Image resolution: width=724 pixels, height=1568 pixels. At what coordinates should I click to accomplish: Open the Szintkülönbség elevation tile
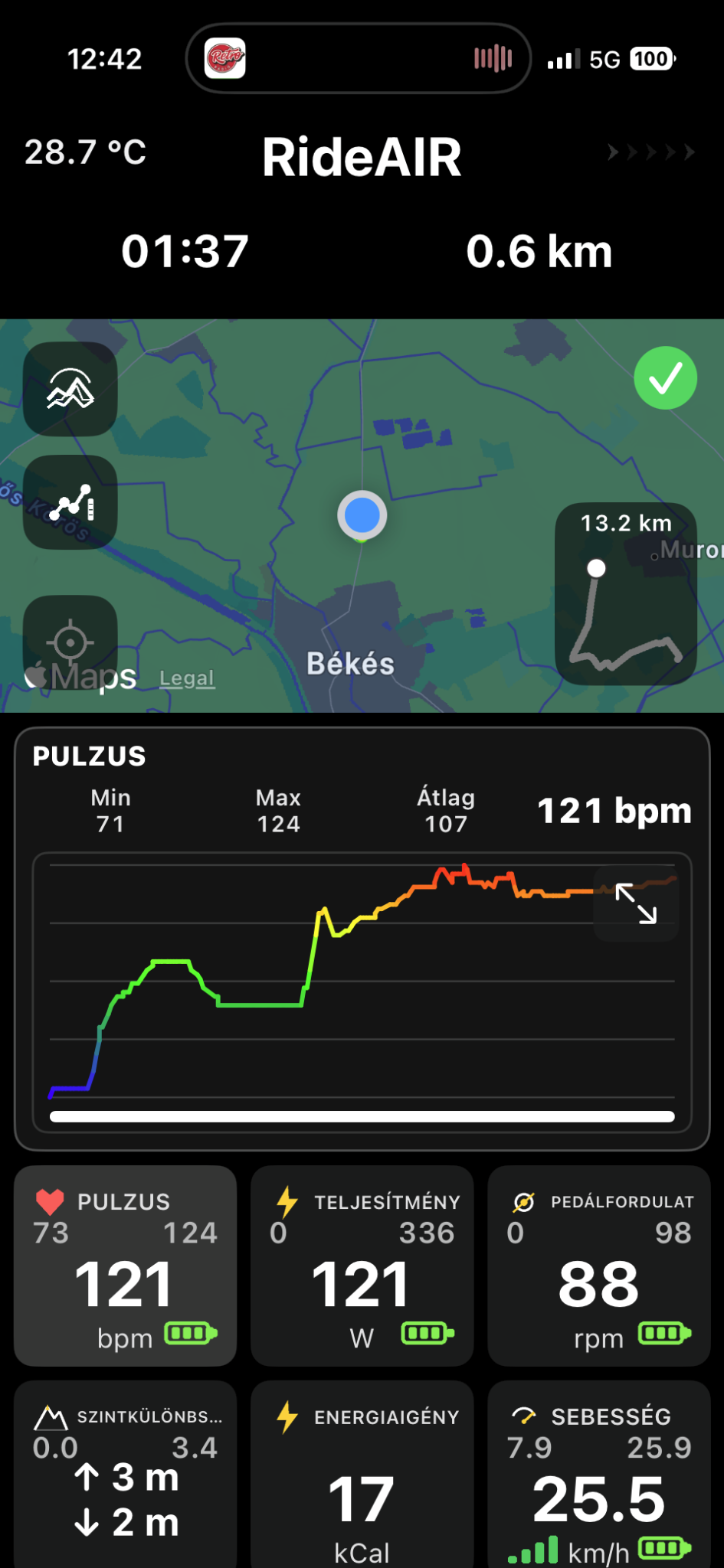pyautogui.click(x=125, y=1474)
